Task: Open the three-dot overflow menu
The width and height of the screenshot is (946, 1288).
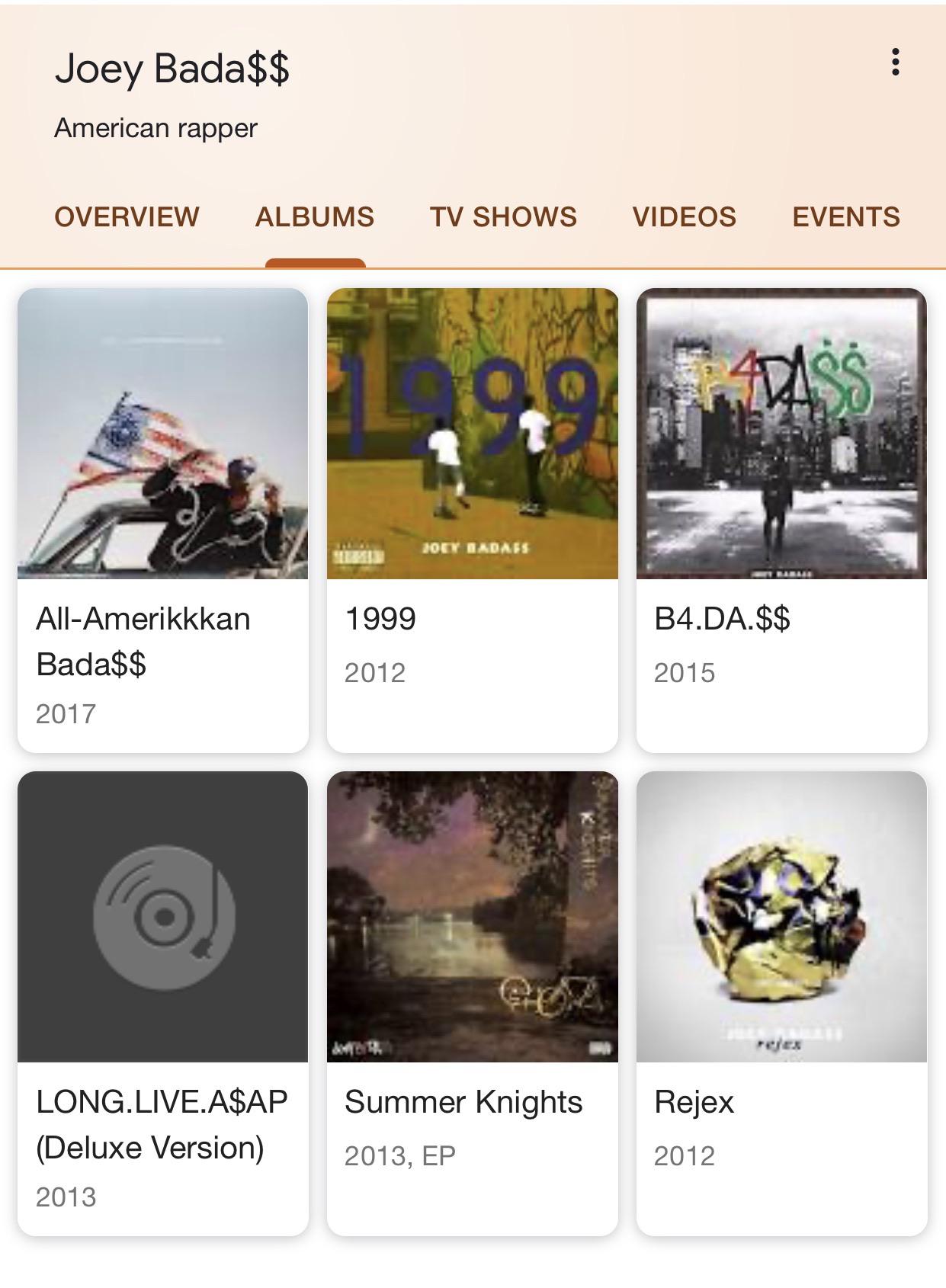Action: [x=895, y=62]
